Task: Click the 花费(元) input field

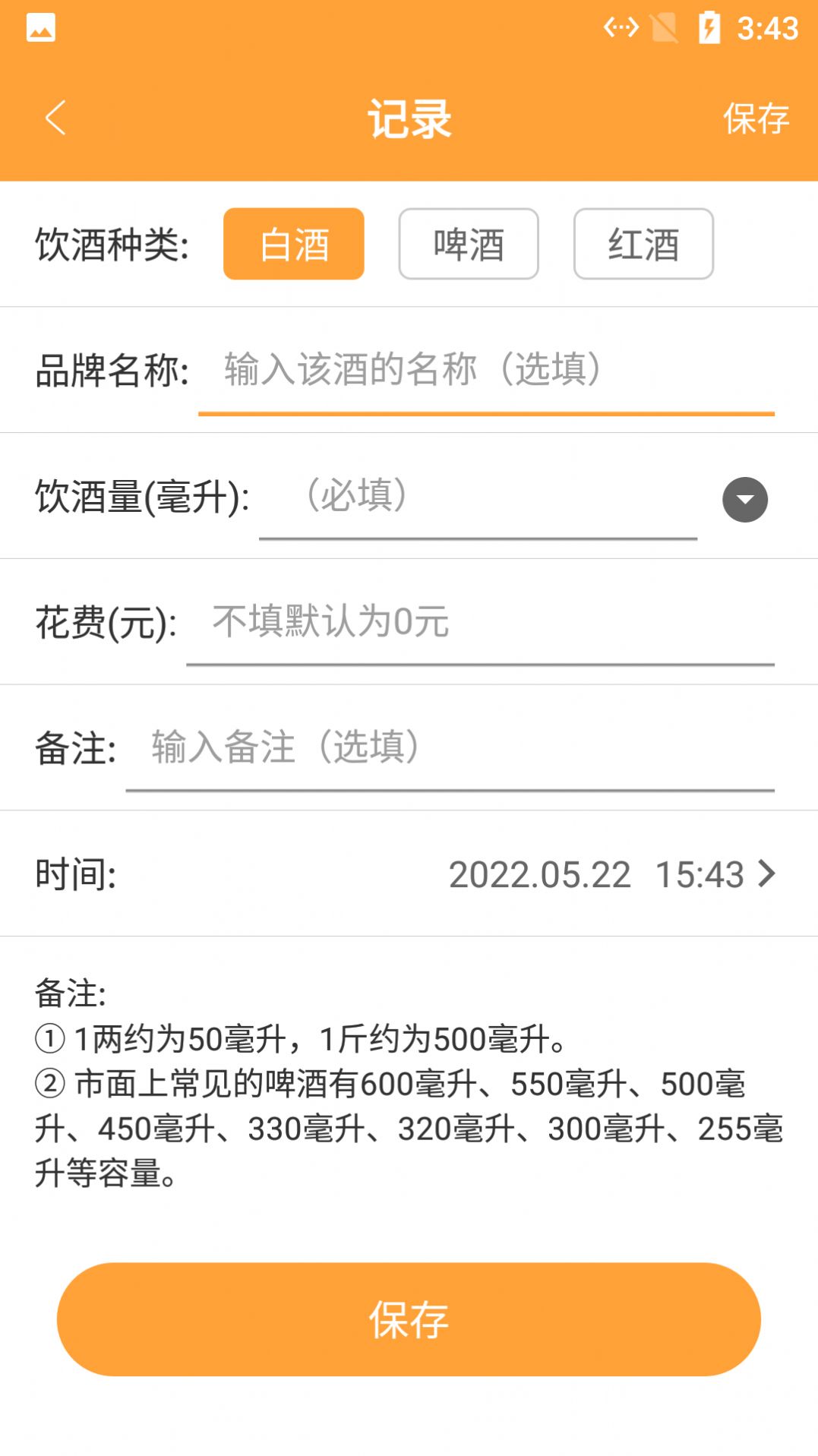Action: (456, 623)
